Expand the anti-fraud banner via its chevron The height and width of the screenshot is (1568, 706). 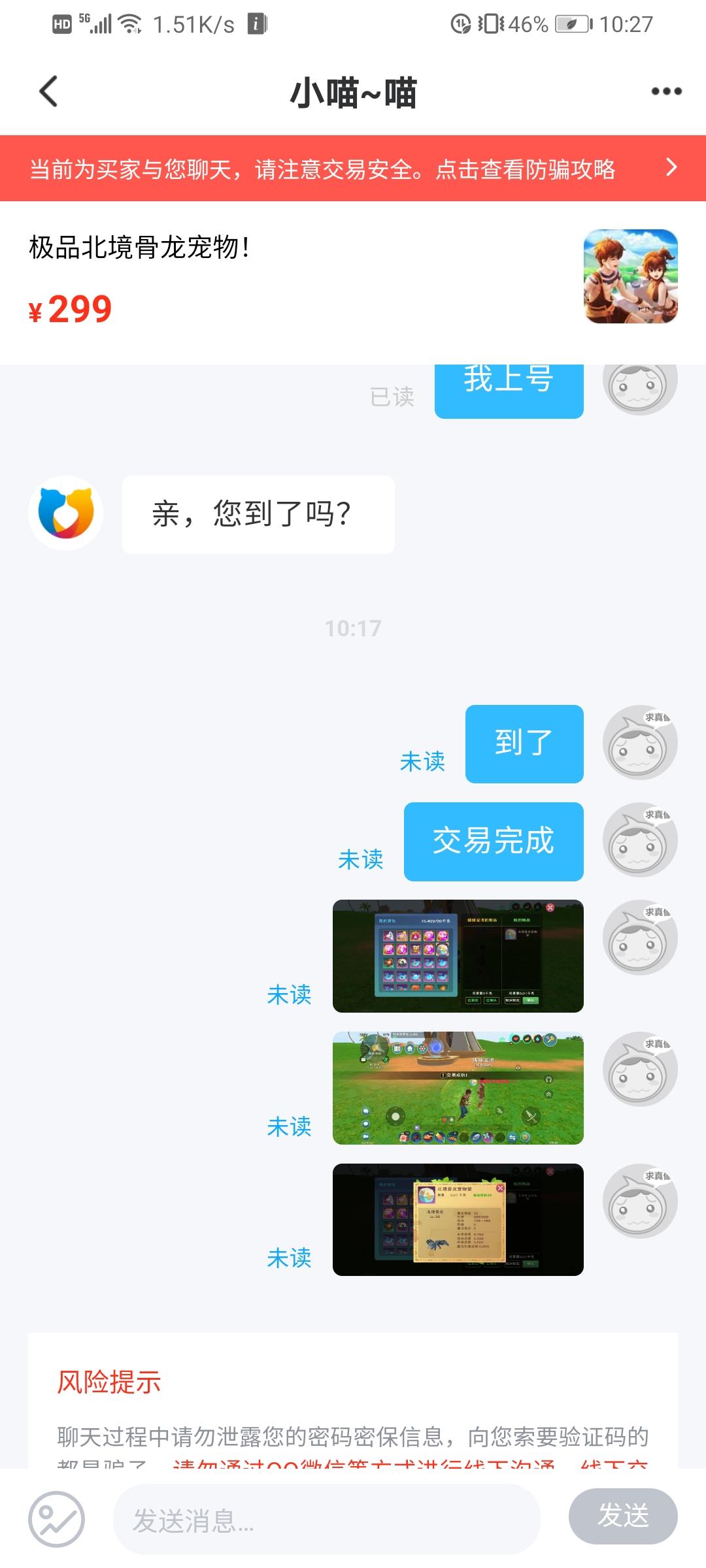(670, 169)
